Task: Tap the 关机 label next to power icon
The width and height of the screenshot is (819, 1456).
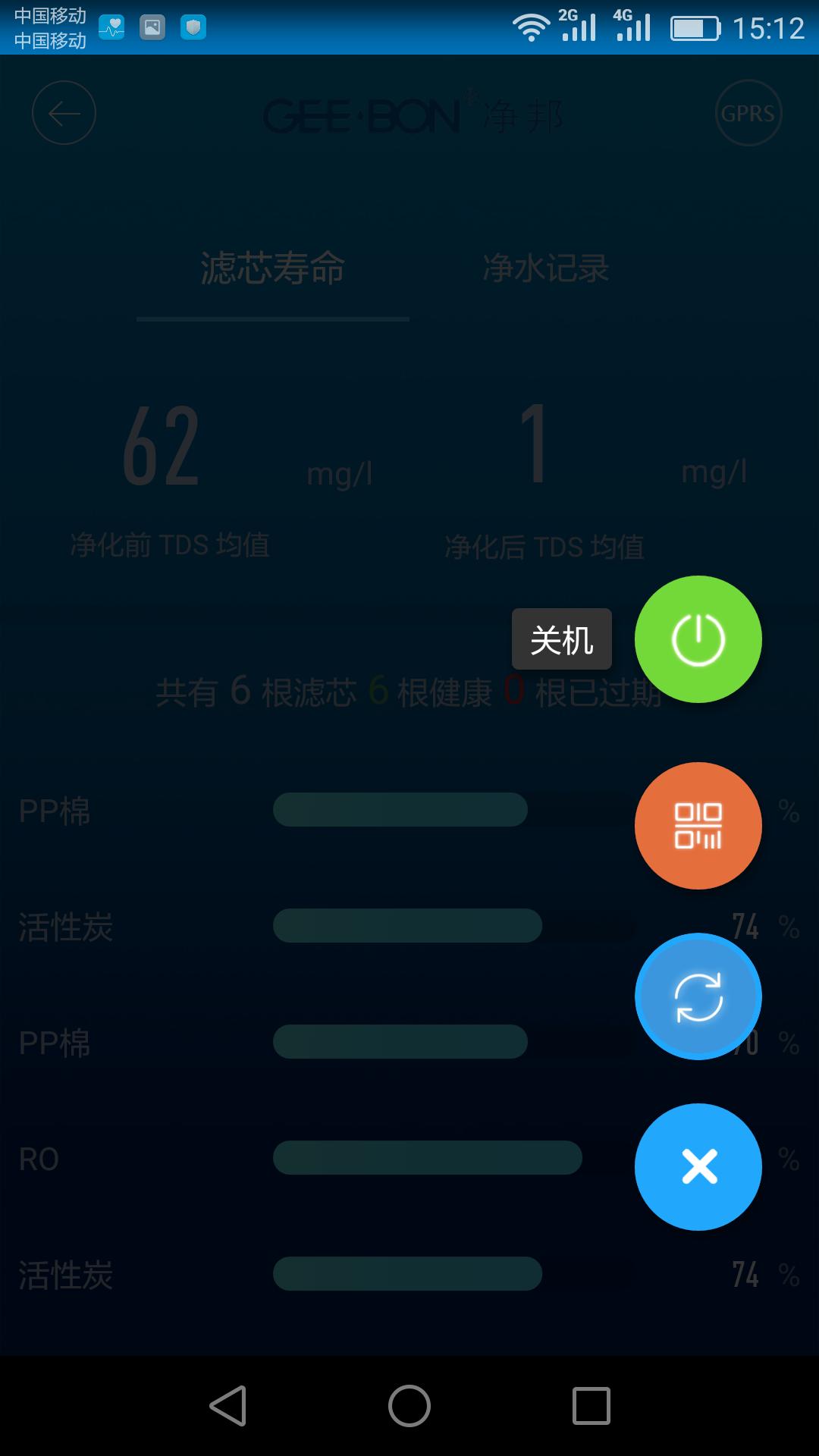Action: click(x=561, y=639)
